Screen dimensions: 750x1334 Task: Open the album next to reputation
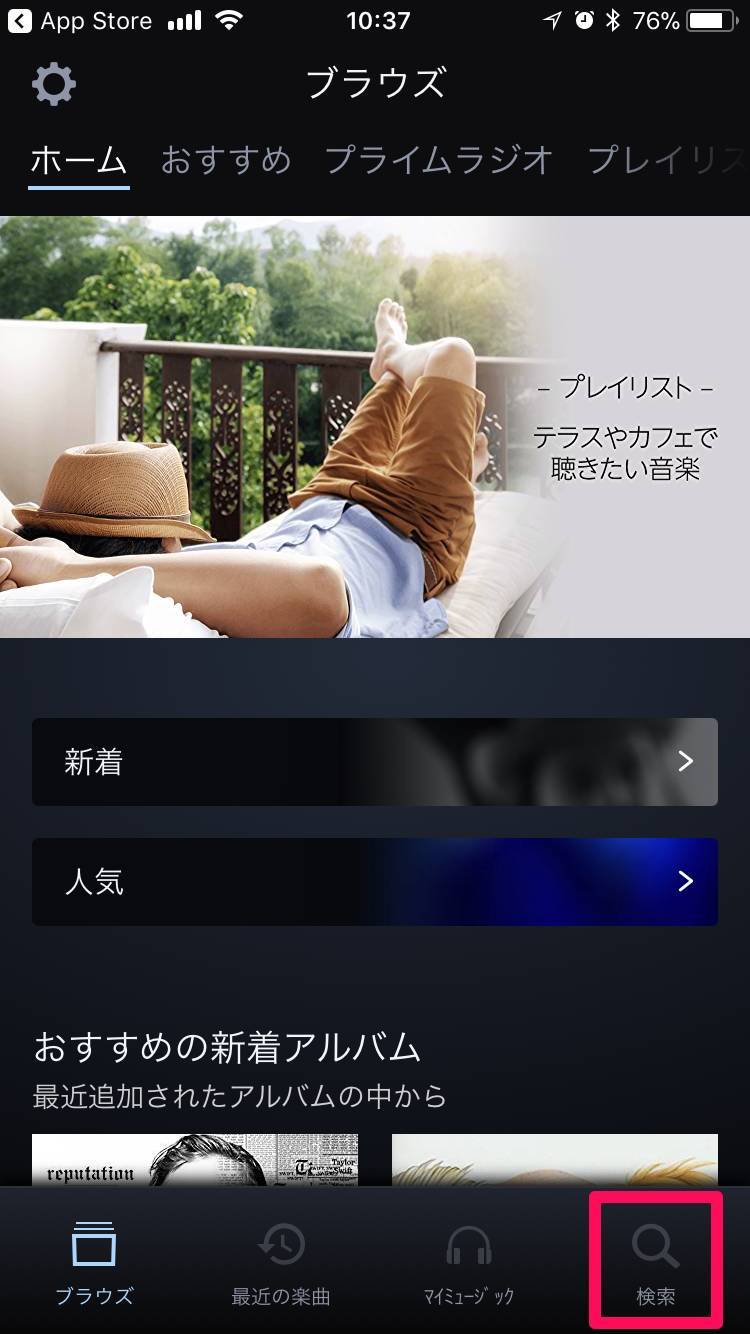(x=555, y=1160)
